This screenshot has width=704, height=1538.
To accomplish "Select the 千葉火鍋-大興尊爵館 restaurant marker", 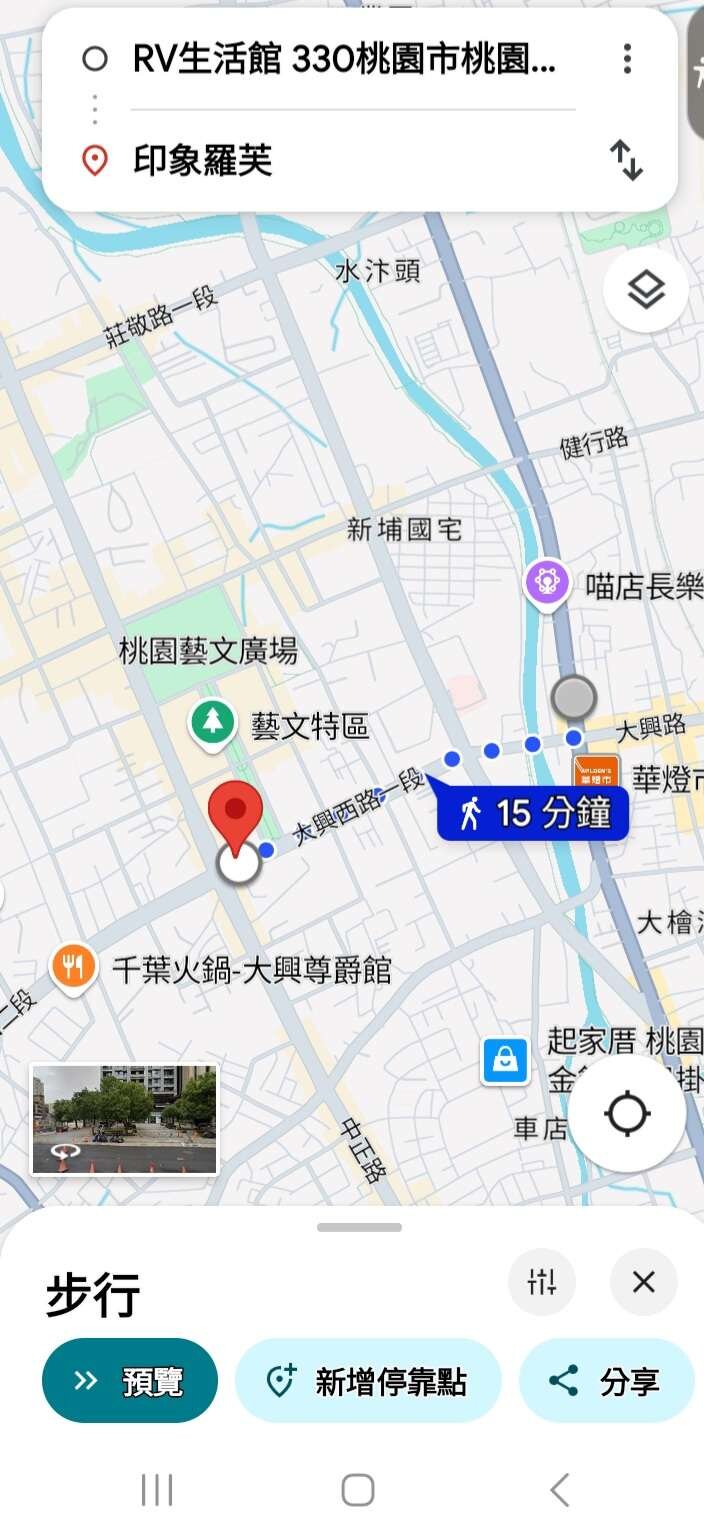I will (x=74, y=967).
